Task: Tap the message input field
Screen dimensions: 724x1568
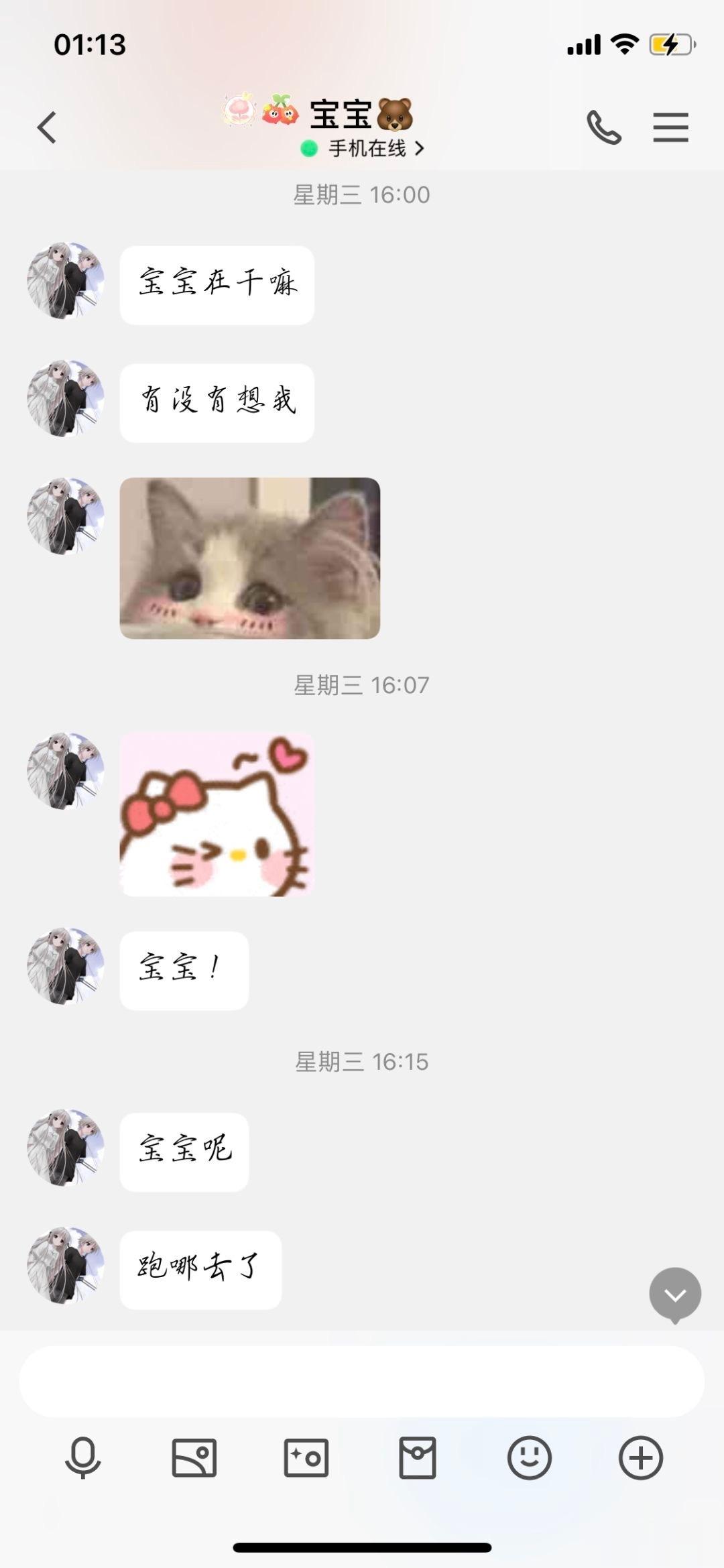Action: [x=361, y=1381]
